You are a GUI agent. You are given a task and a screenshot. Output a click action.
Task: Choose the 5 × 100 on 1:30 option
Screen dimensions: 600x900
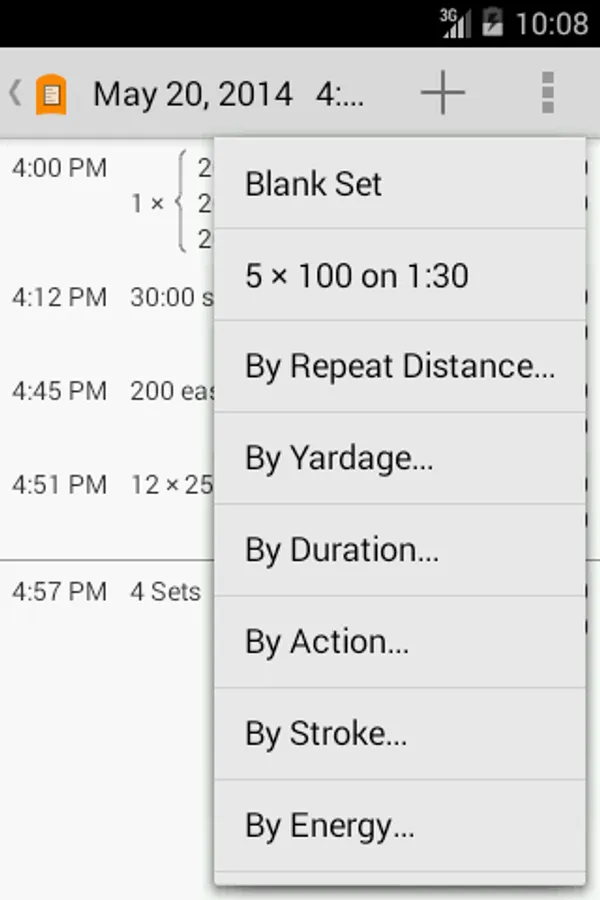point(399,275)
